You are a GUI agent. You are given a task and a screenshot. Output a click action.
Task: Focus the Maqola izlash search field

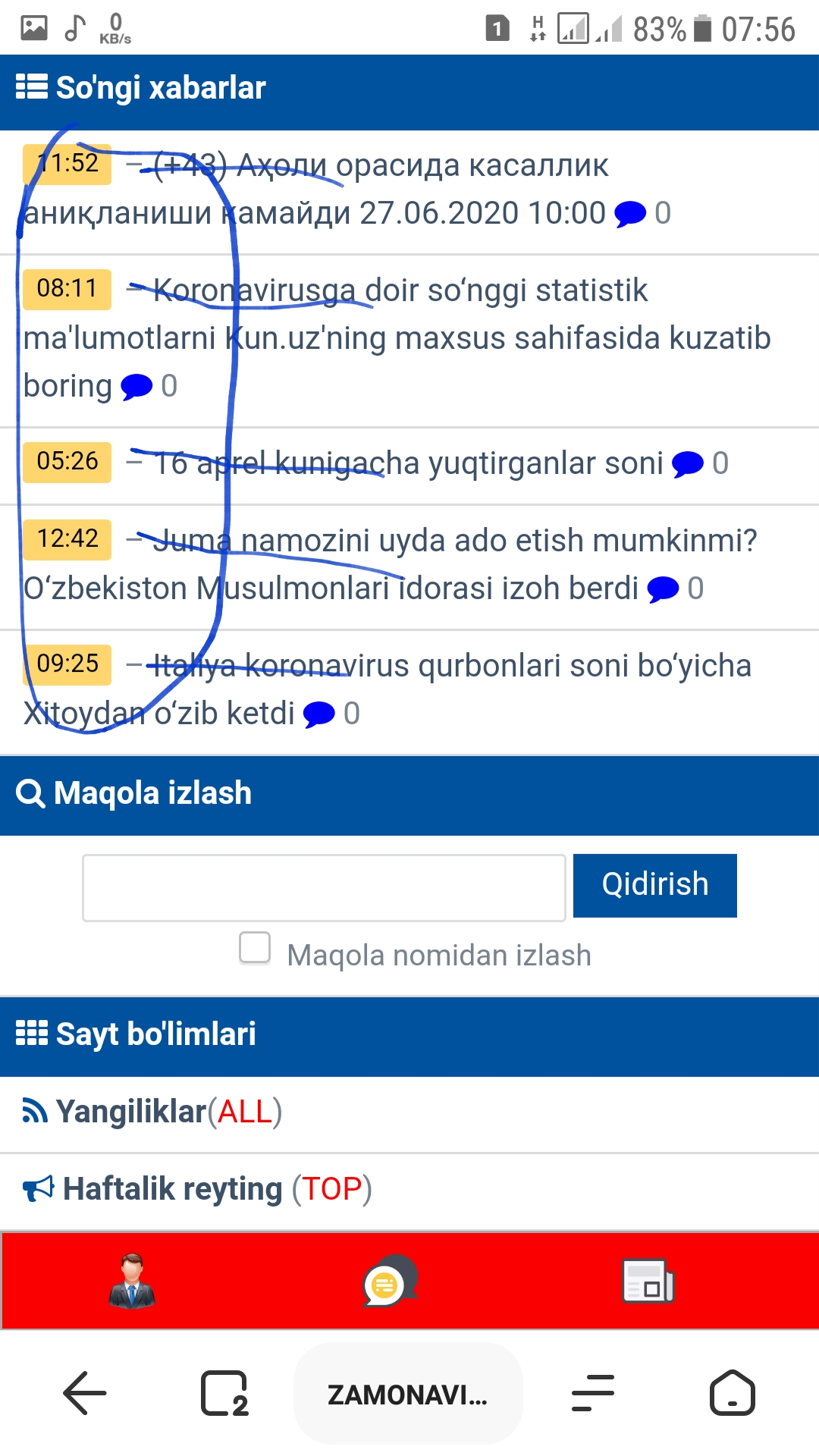point(324,887)
